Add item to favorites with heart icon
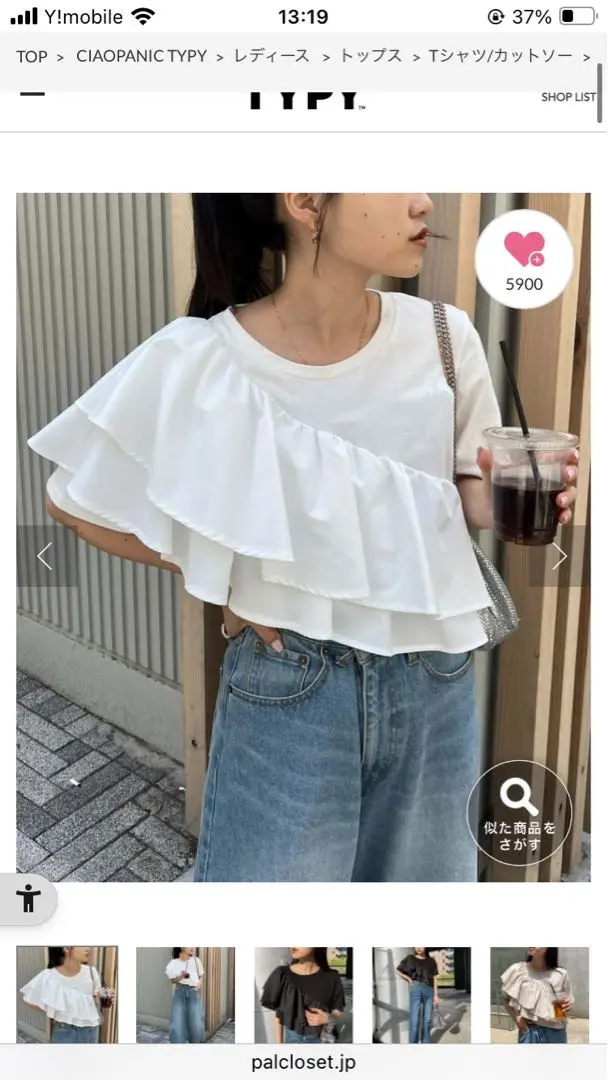The width and height of the screenshot is (608, 1080). (x=524, y=258)
